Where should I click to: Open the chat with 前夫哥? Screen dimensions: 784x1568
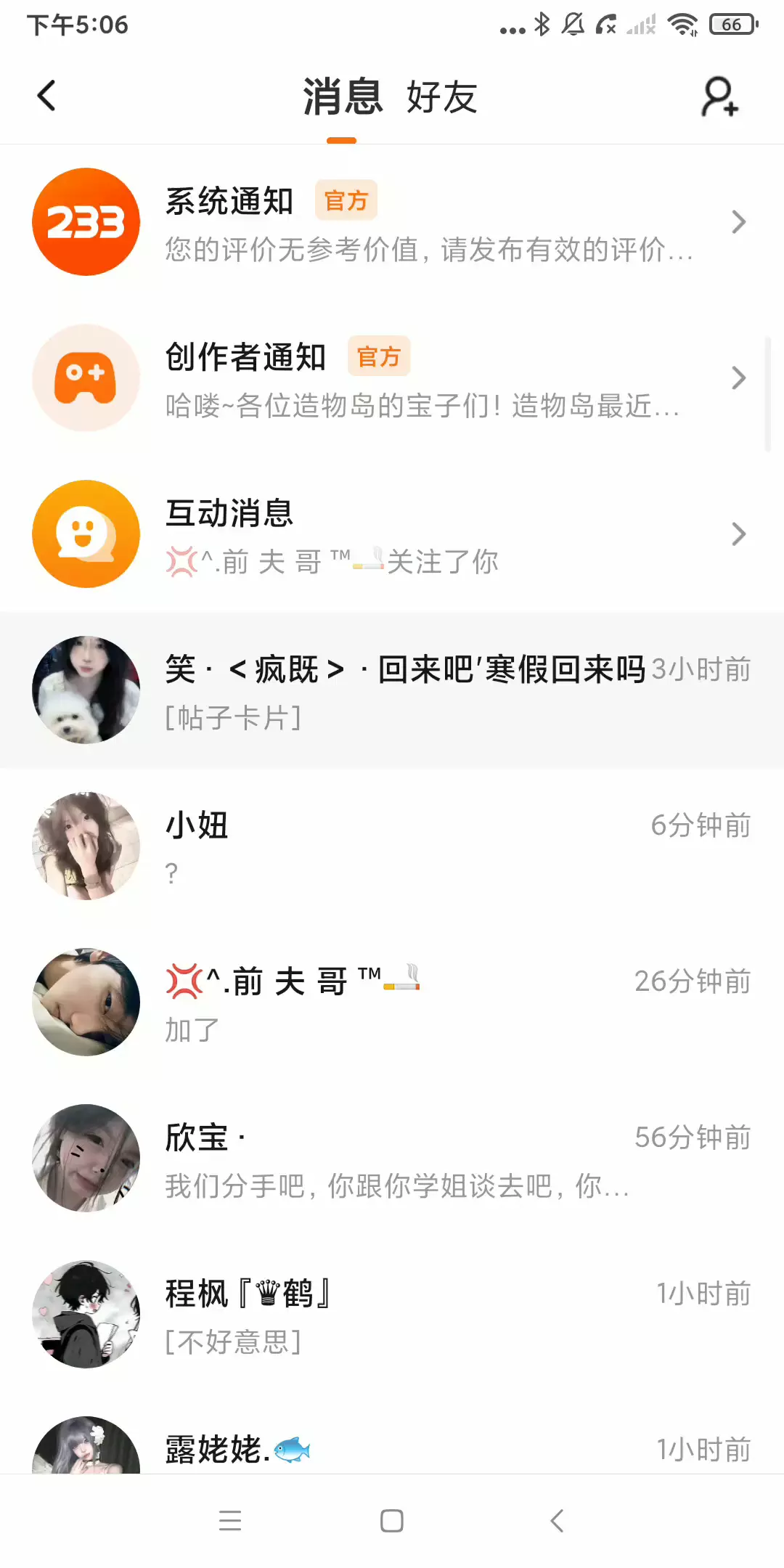point(392,1003)
